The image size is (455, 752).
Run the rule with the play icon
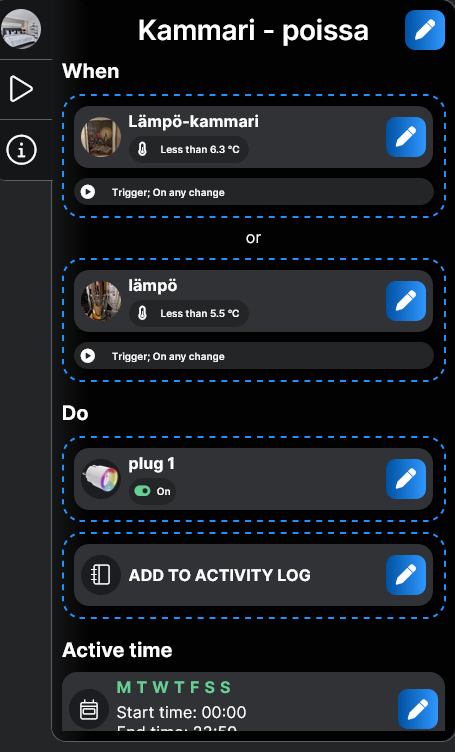click(21, 89)
